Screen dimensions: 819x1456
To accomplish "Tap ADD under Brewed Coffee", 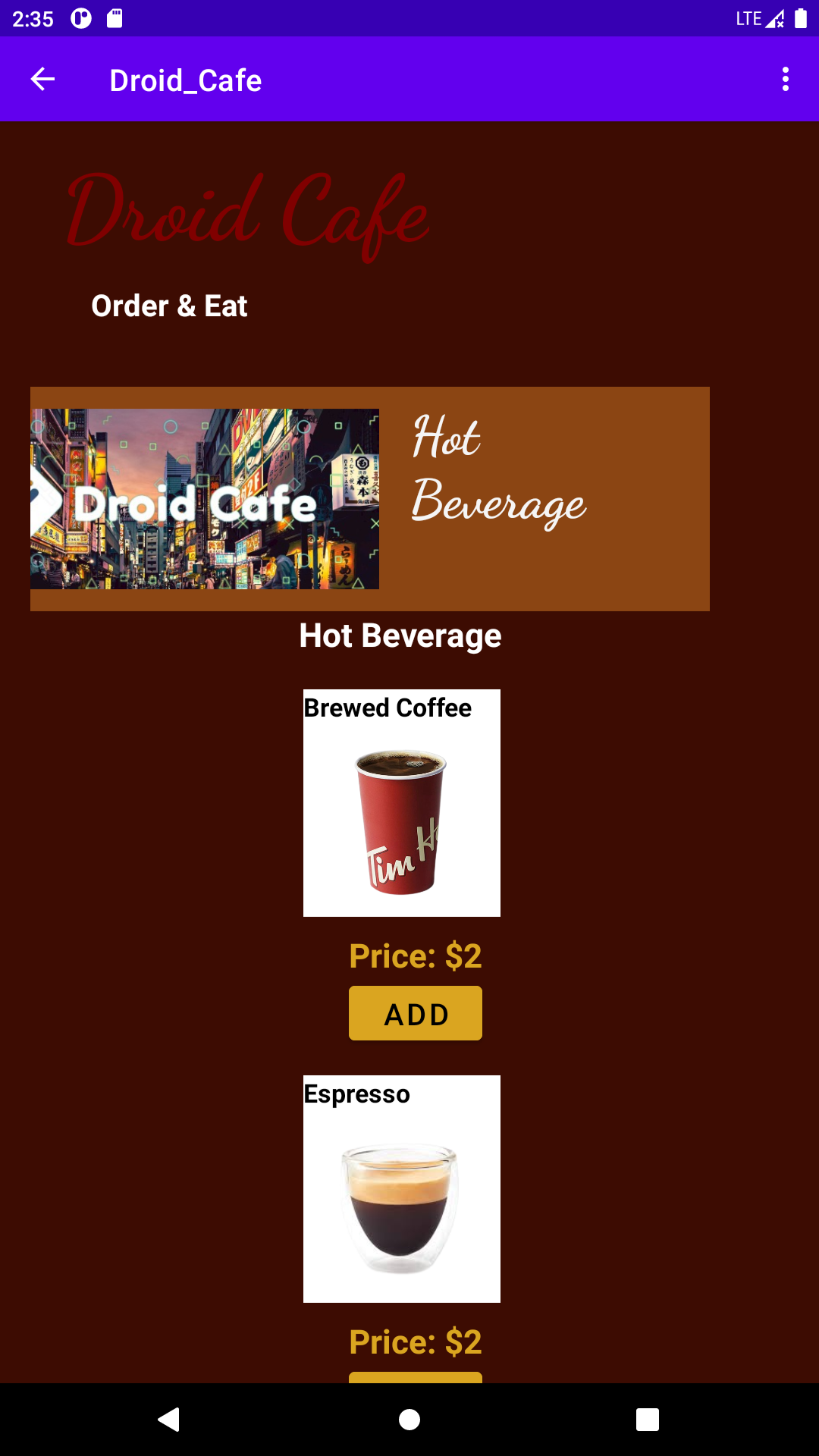I will (x=415, y=1012).
